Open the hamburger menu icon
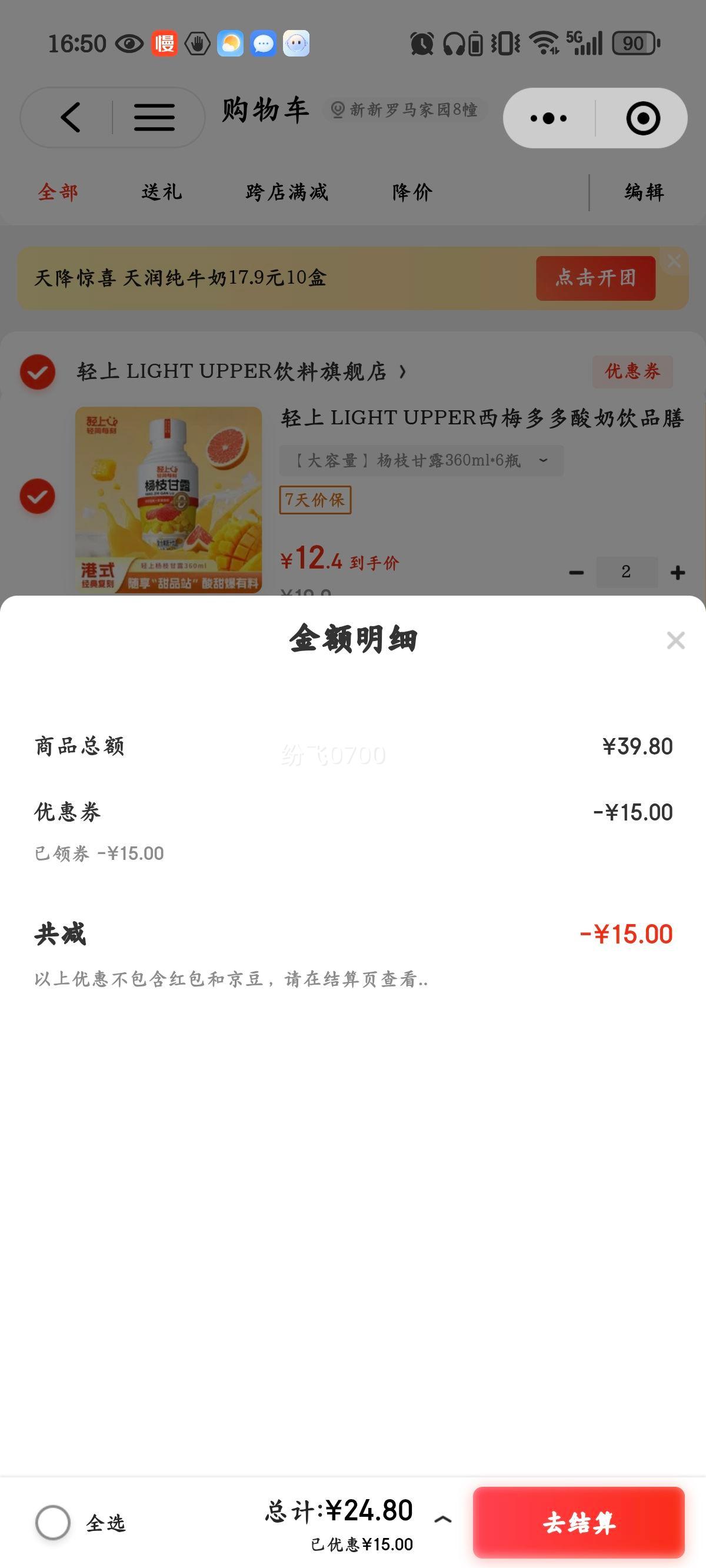 (x=154, y=117)
